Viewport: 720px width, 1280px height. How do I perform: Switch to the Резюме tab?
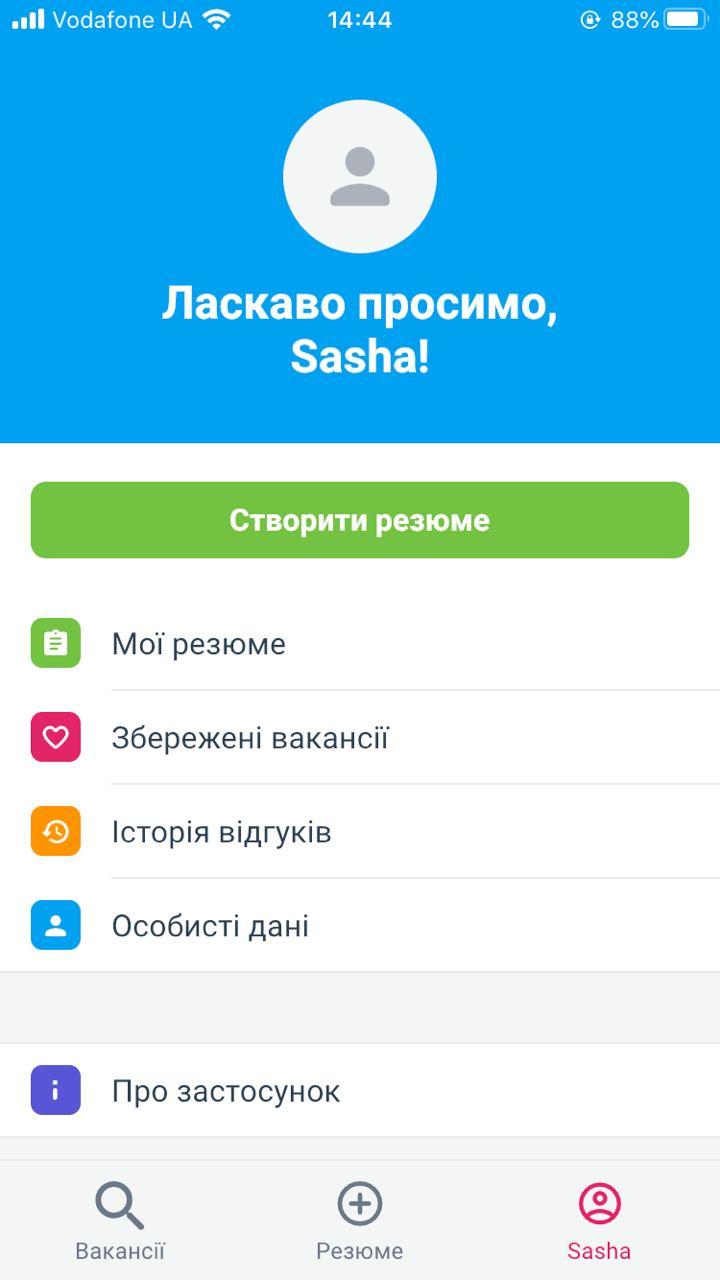(x=360, y=1220)
